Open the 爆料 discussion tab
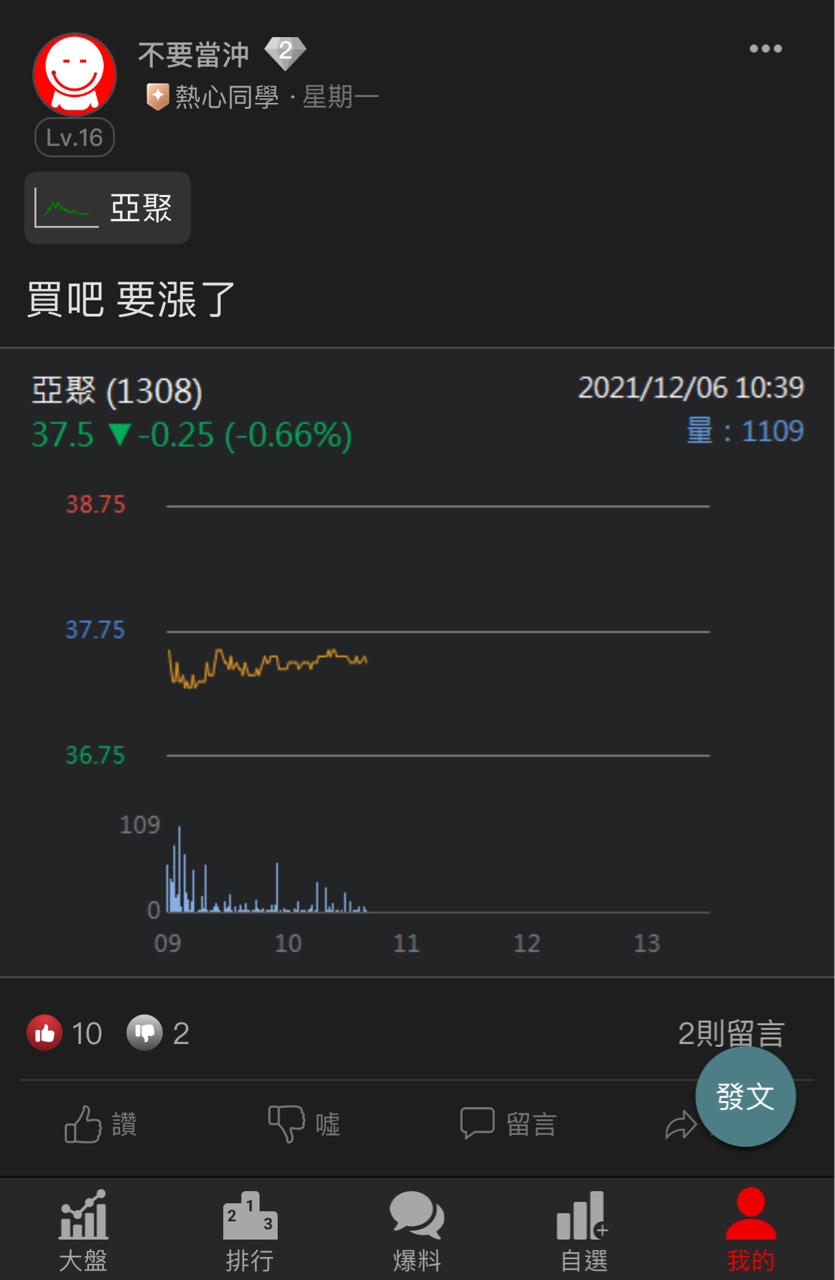835x1280 pixels. (x=417, y=1231)
